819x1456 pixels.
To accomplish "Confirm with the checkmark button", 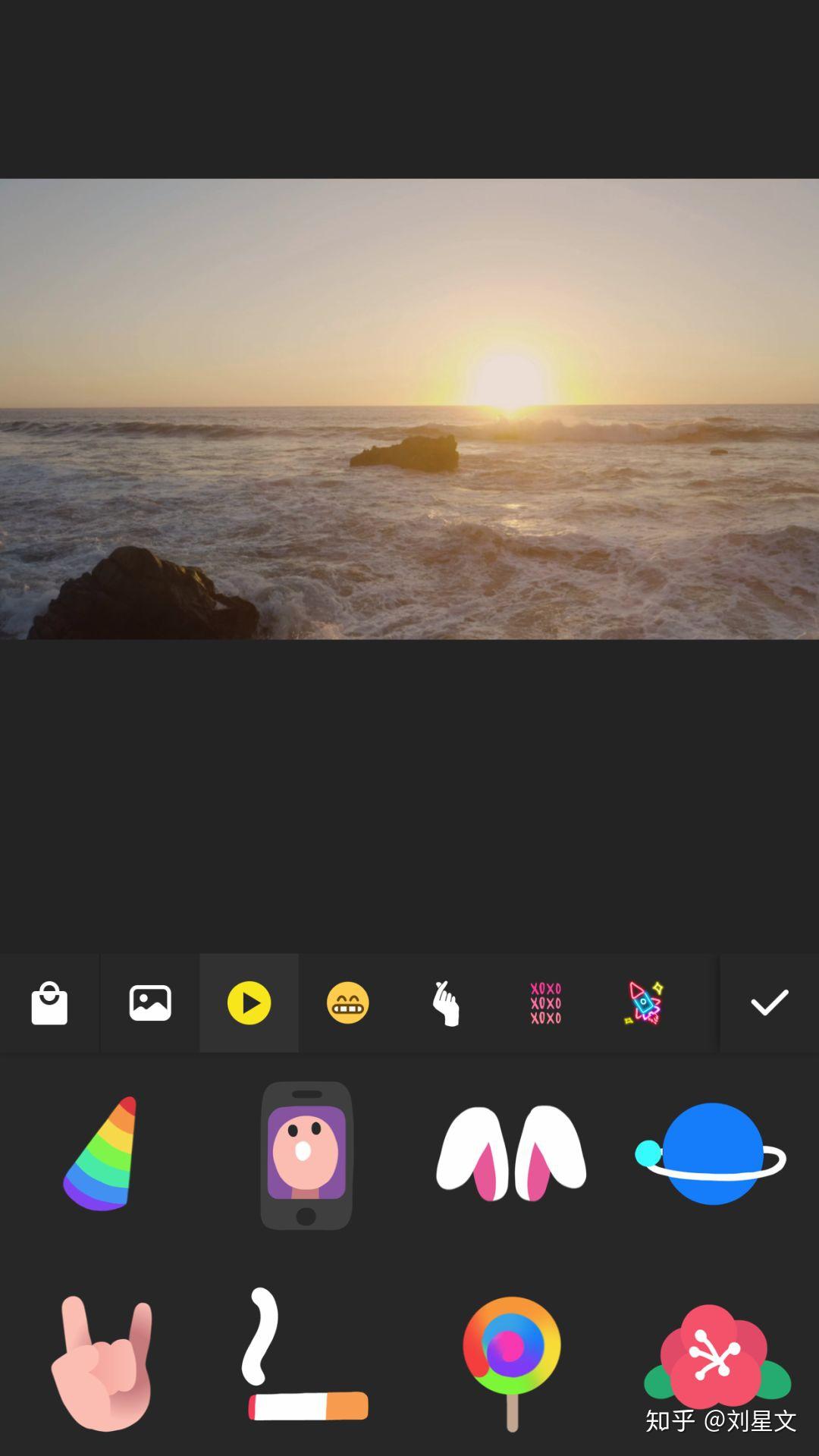I will click(769, 1003).
